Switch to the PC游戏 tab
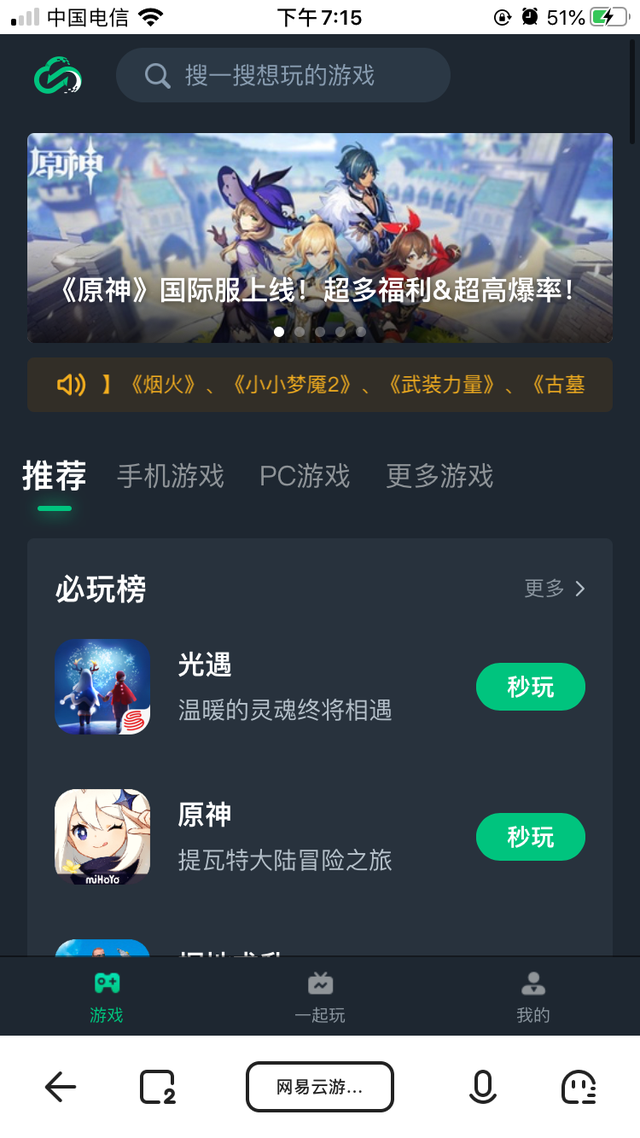 [x=305, y=476]
